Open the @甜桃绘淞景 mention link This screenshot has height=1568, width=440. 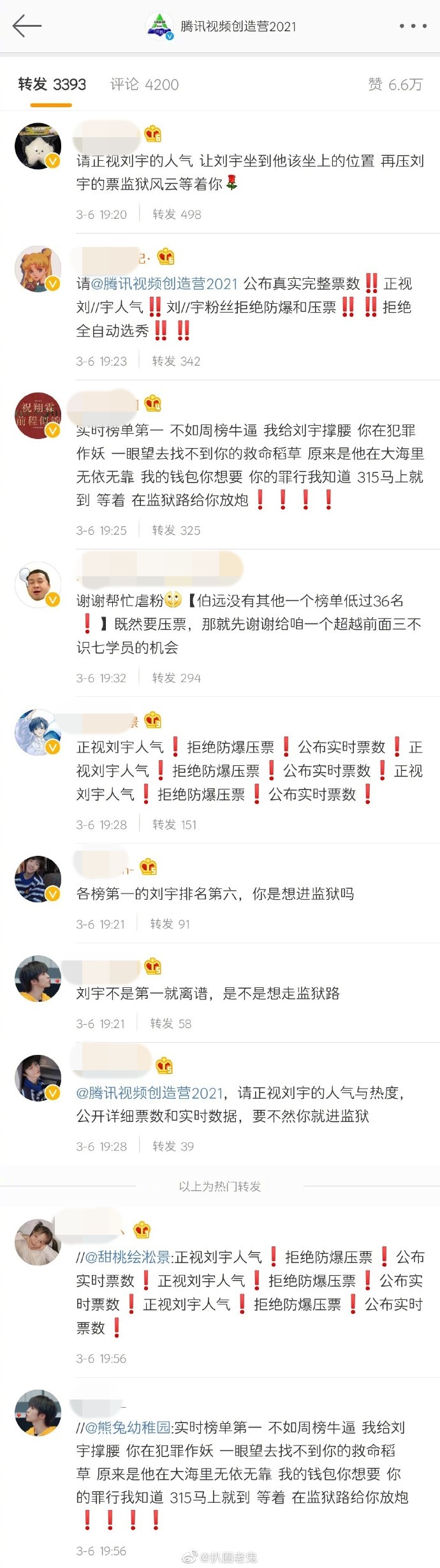point(128,1257)
